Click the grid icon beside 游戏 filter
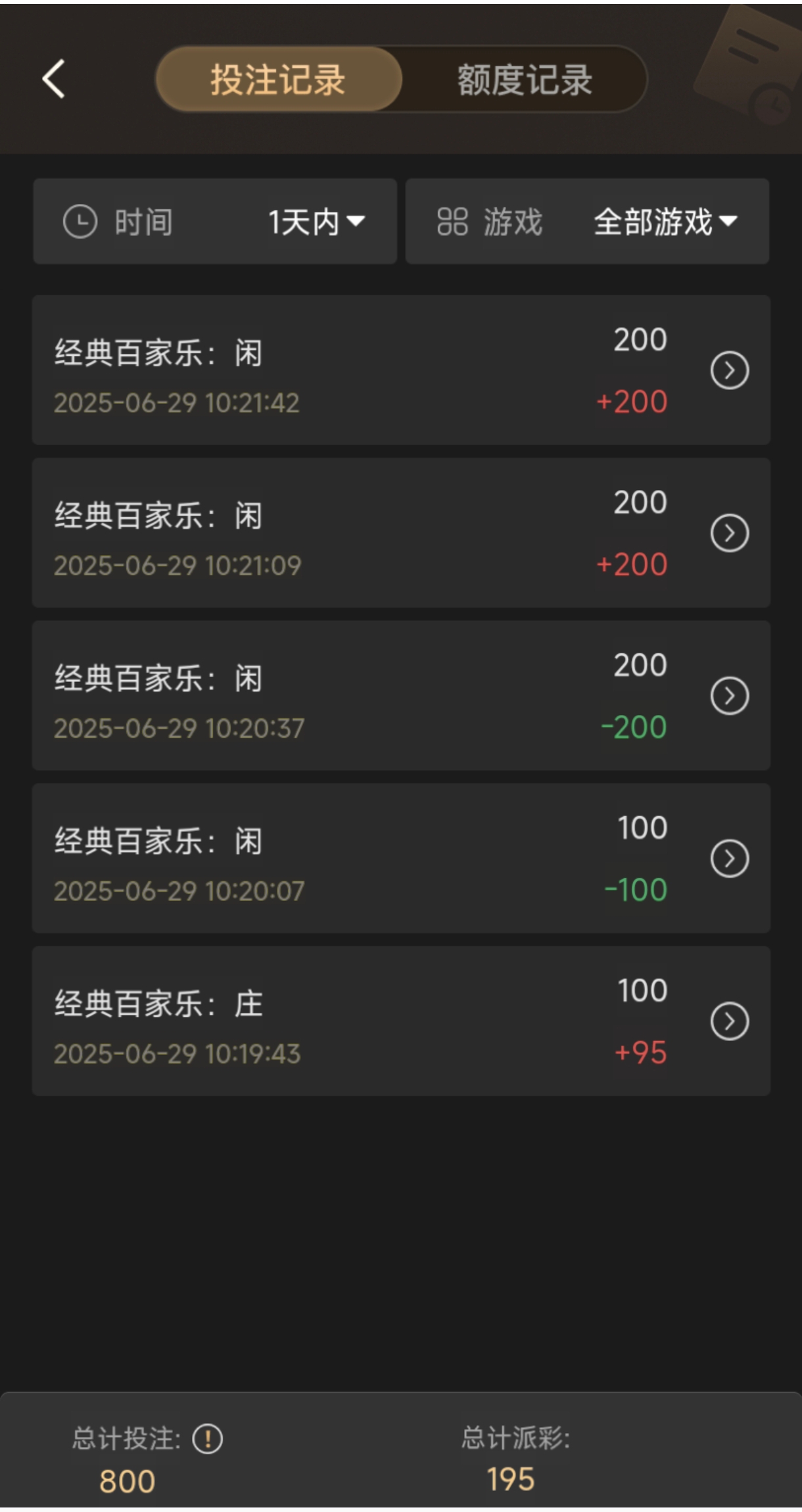Image resolution: width=802 pixels, height=1512 pixels. tap(452, 222)
